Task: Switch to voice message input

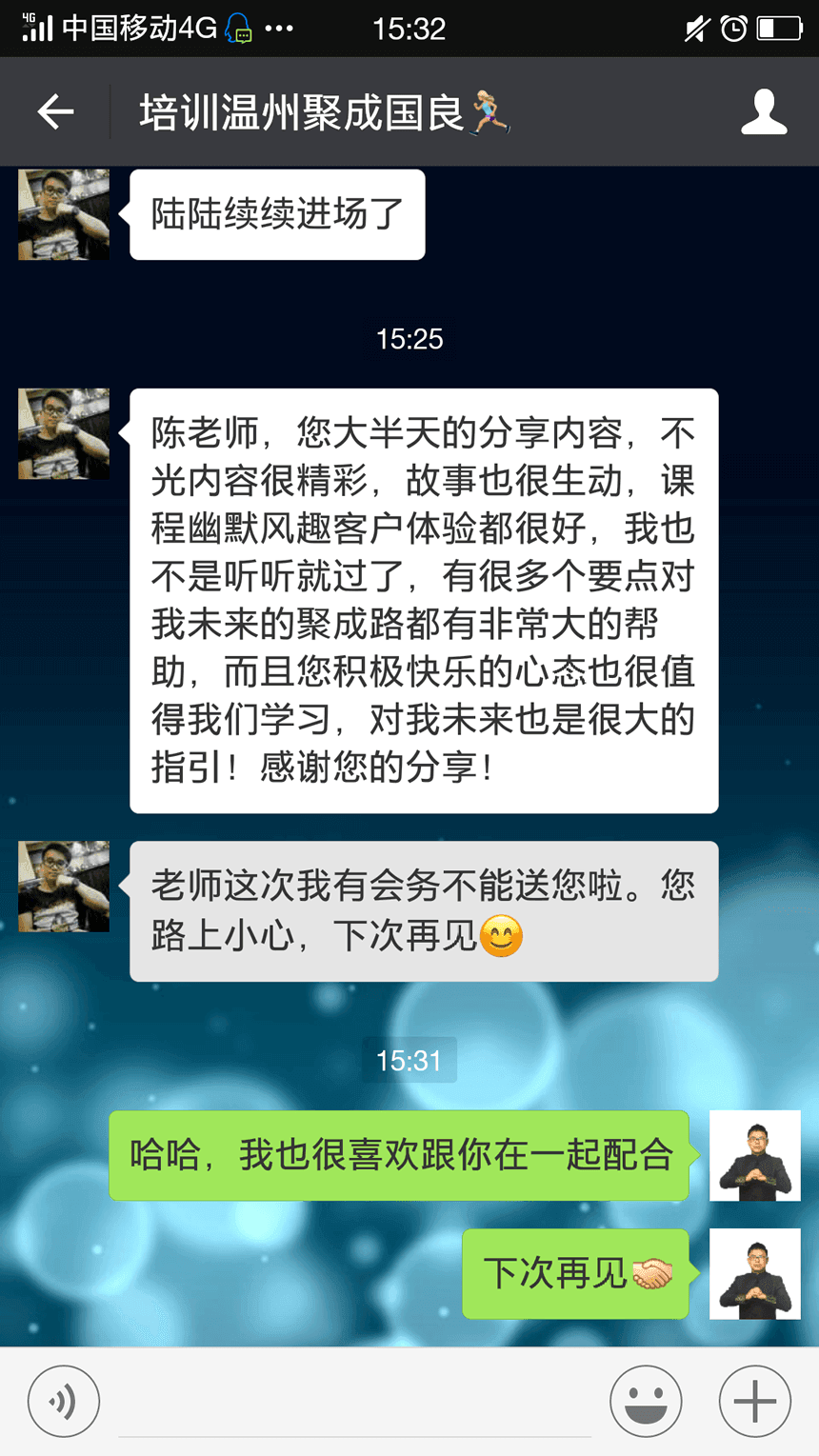Action: pos(63,1402)
